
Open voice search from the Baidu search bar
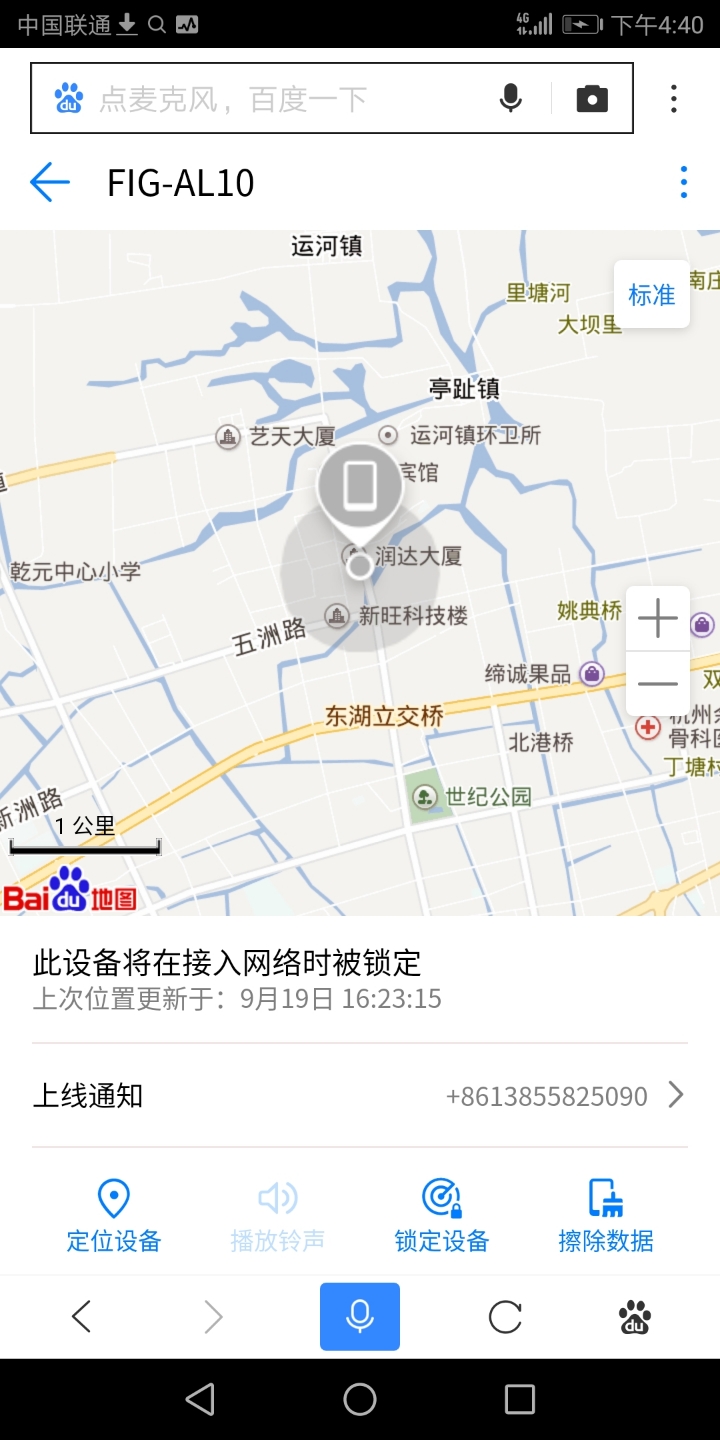[x=511, y=98]
